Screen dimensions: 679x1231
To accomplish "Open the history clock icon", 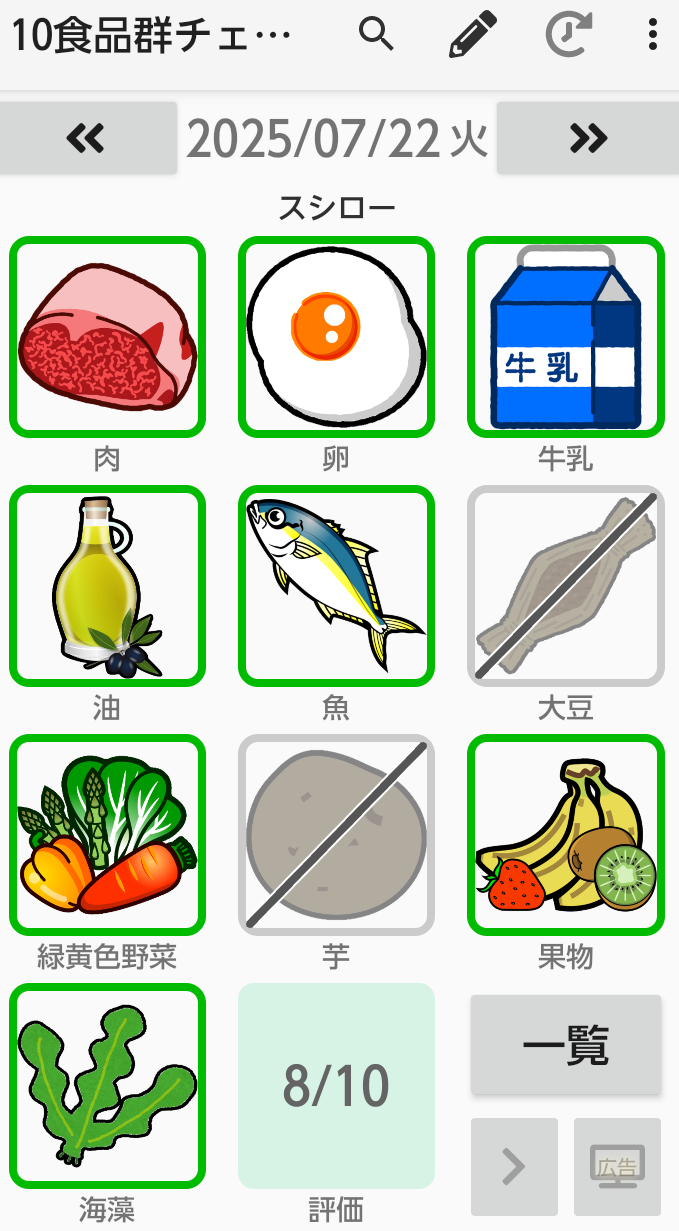I will pos(567,35).
